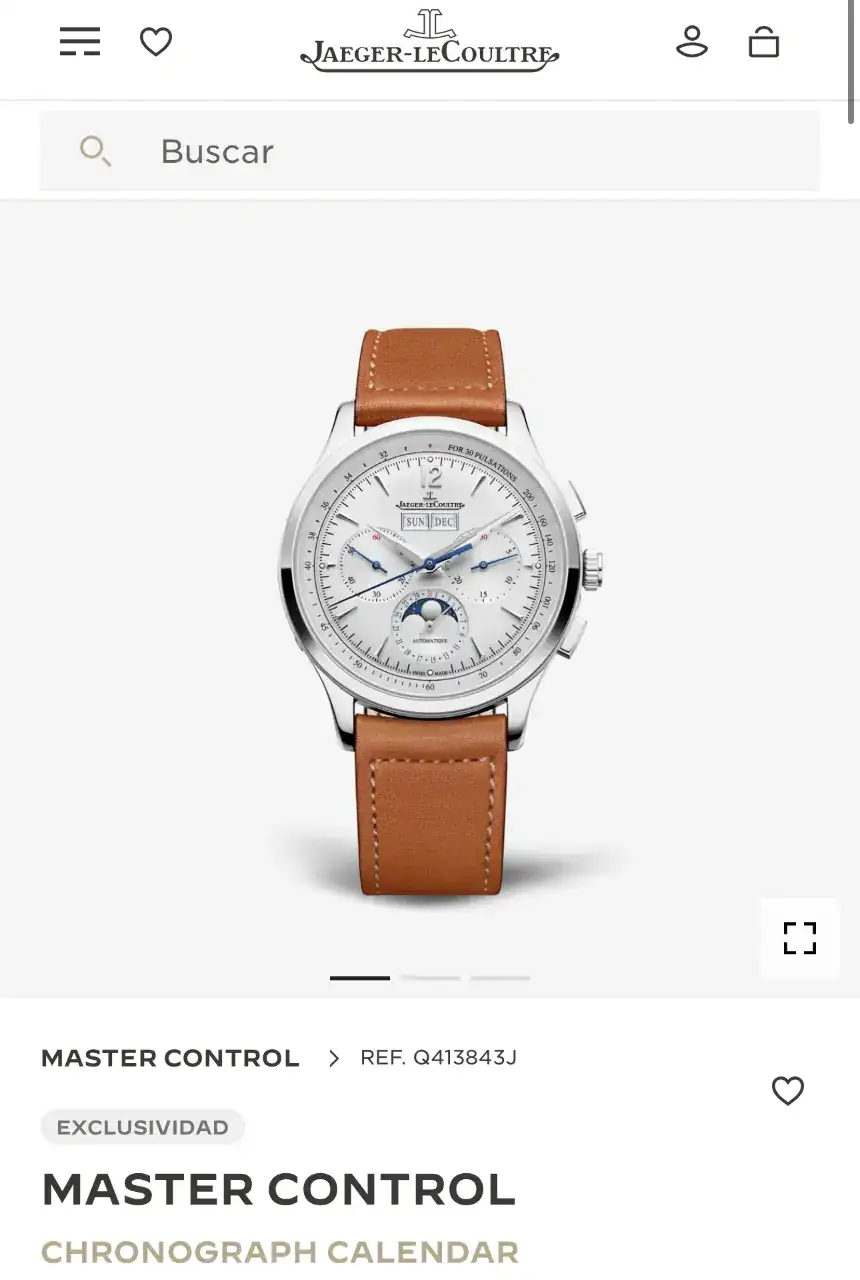Go to Jaeger-LeCoultre home via logo

pos(430,42)
